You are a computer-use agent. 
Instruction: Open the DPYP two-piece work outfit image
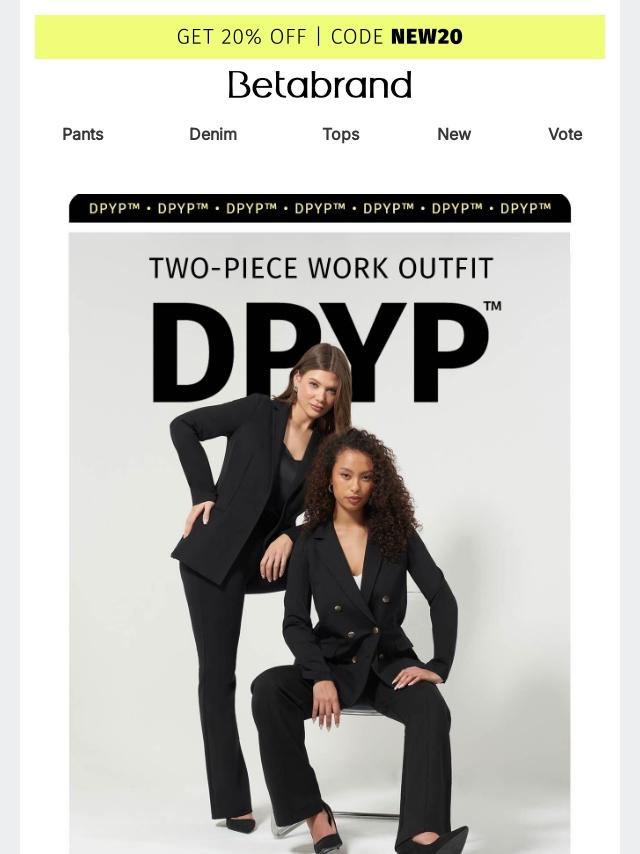coord(320,540)
